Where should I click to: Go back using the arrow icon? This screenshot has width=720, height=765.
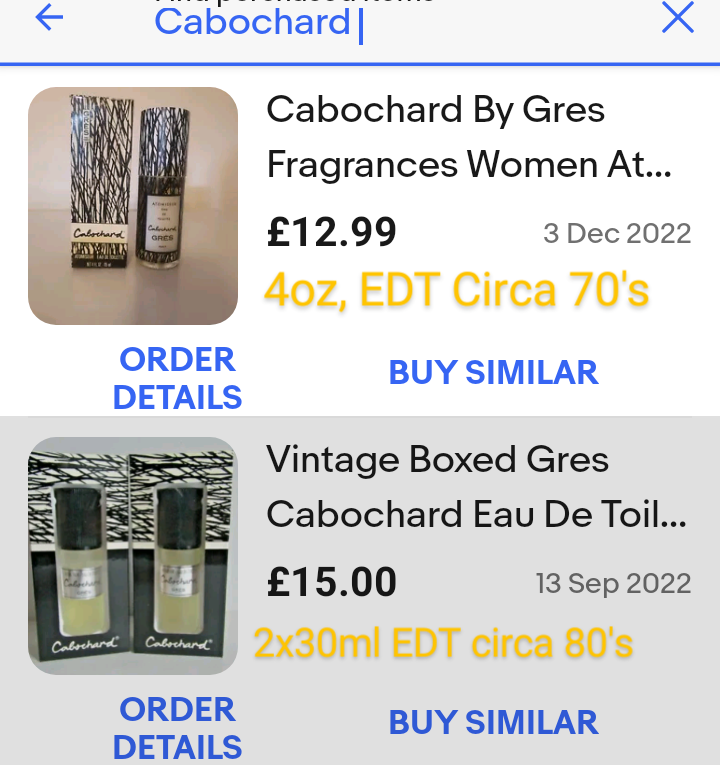[x=49, y=18]
